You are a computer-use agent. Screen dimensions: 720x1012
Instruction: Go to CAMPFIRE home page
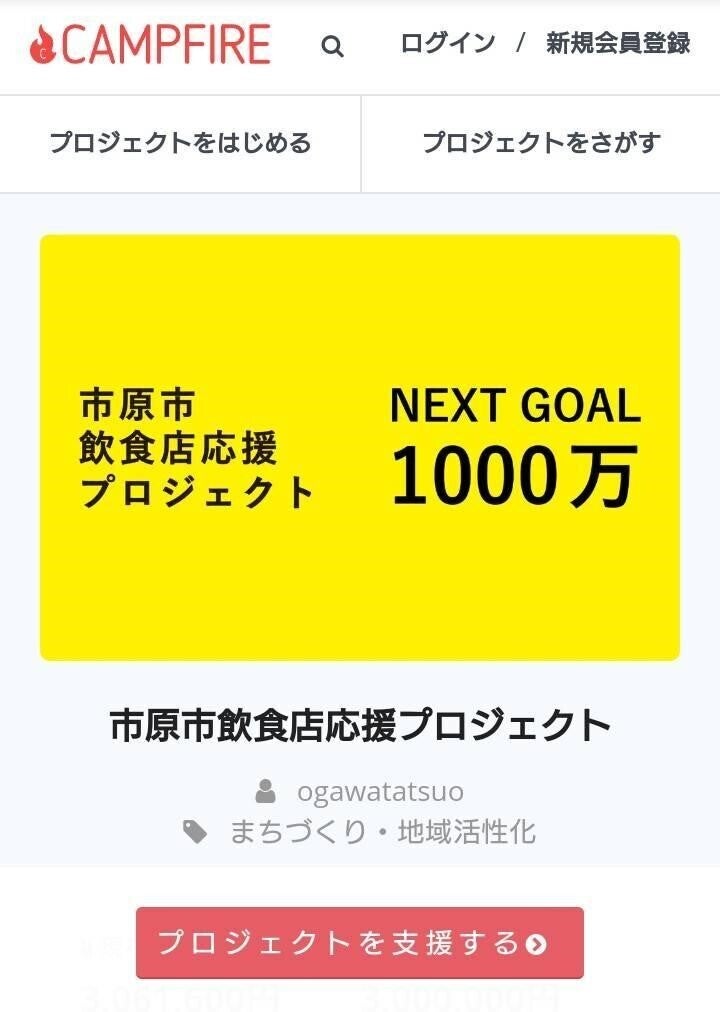click(151, 45)
